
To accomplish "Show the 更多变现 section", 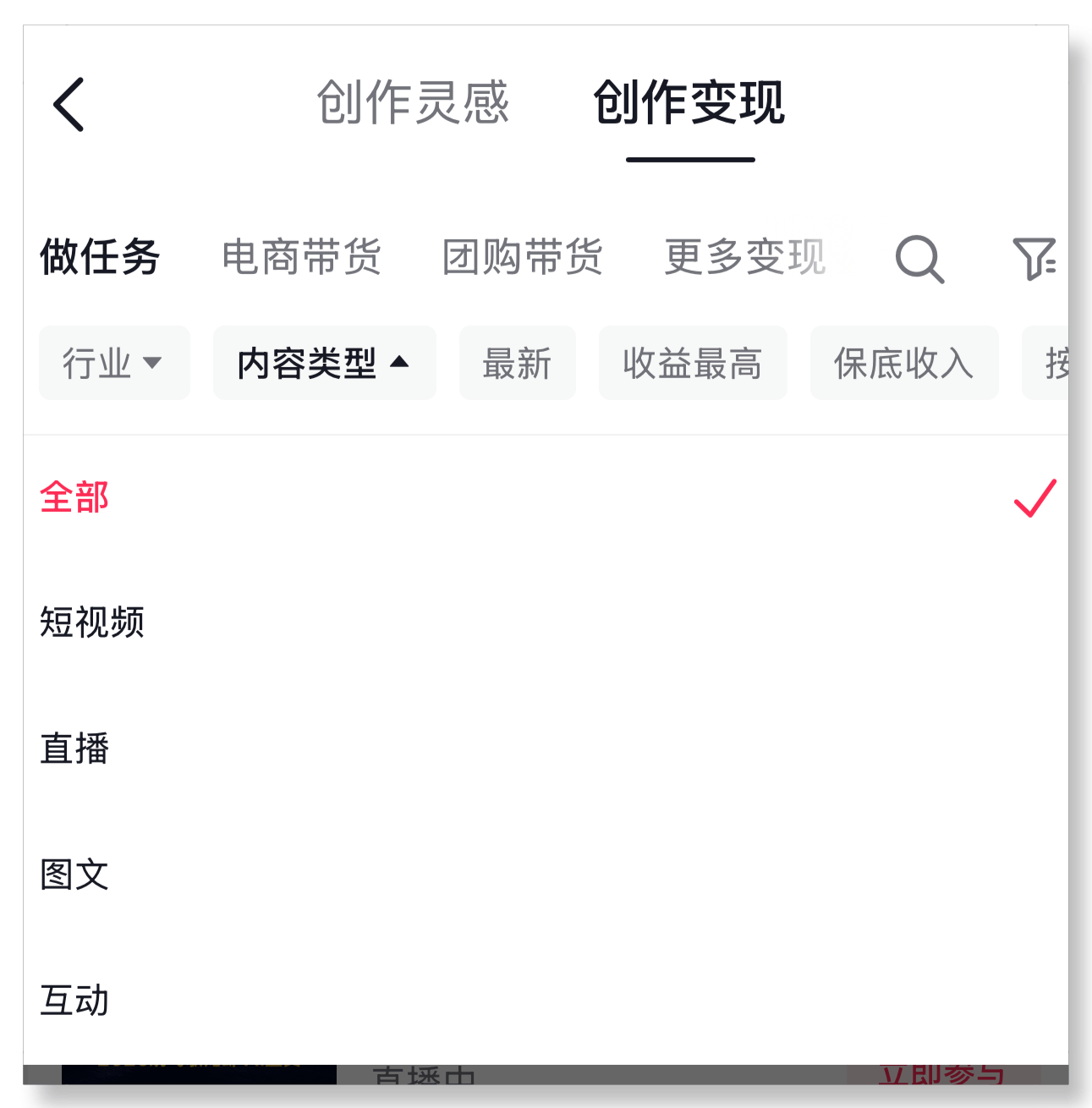I will click(x=744, y=257).
